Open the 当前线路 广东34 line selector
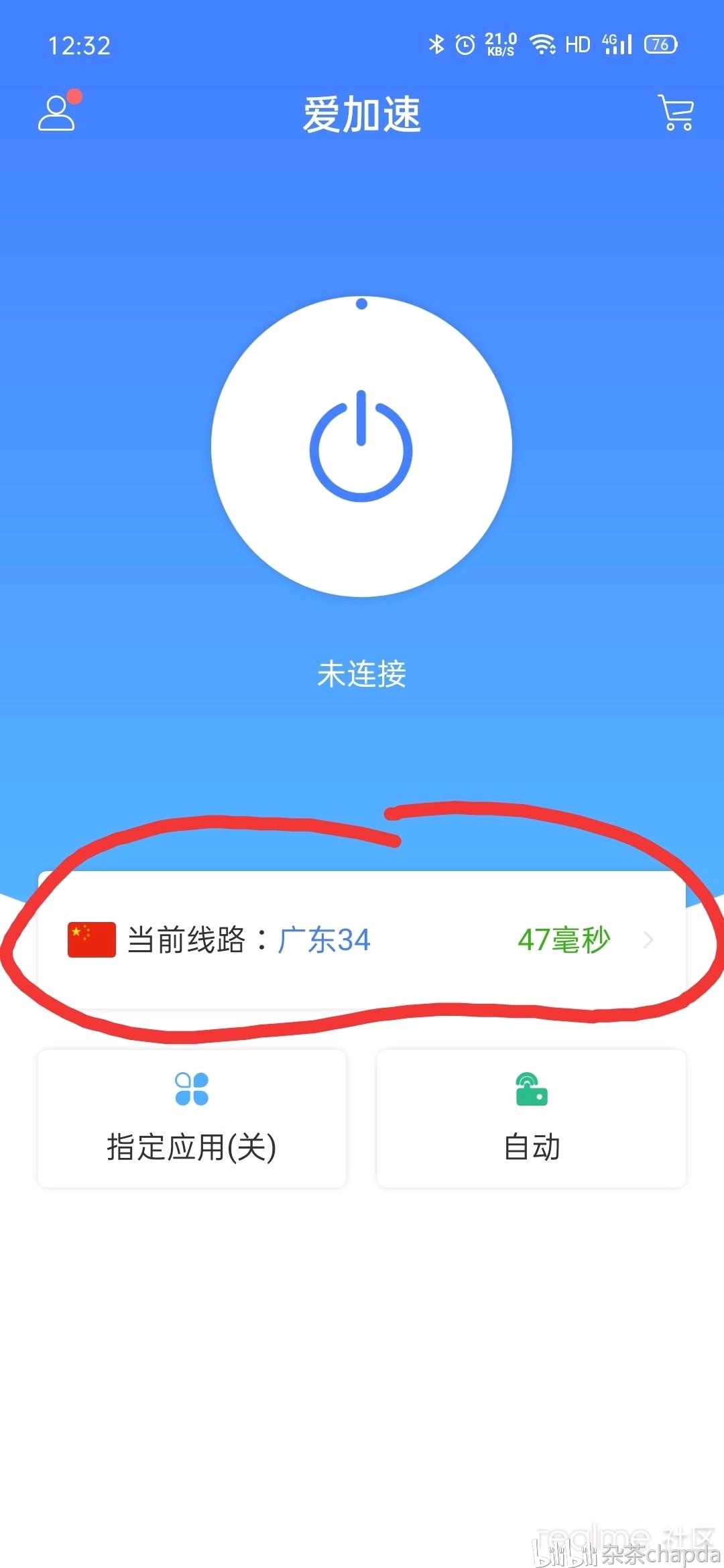724x1568 pixels. coord(362,940)
